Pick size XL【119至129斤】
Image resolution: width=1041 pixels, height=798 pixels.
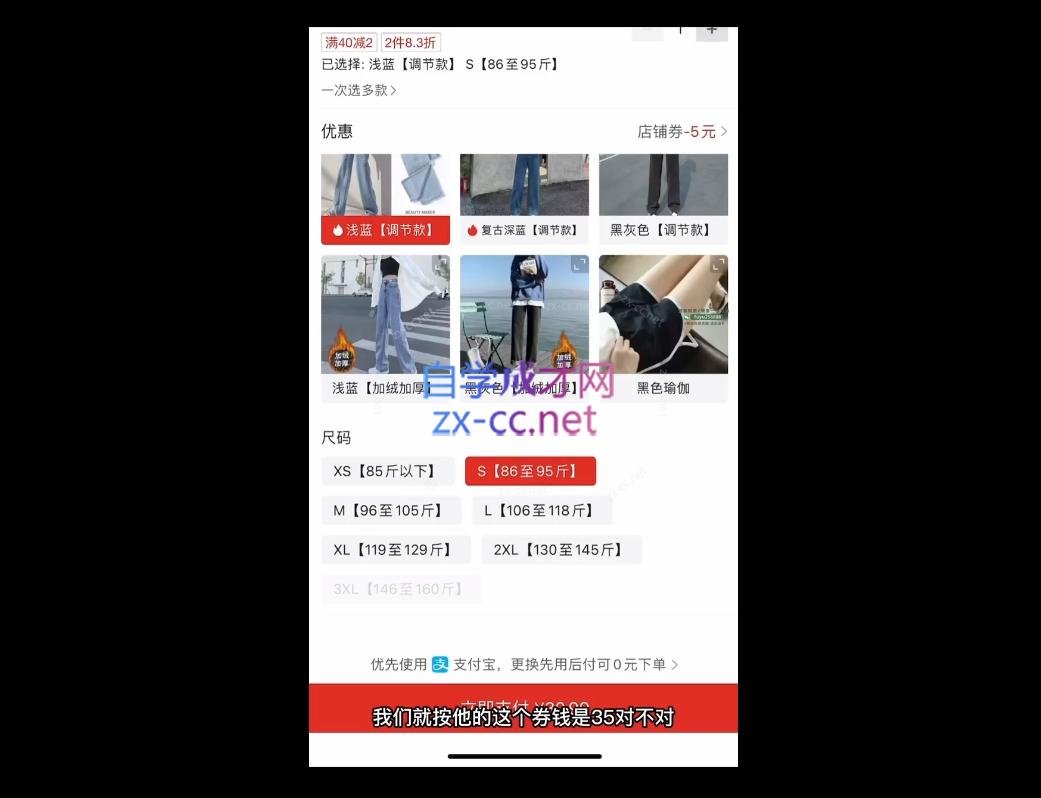(x=393, y=550)
